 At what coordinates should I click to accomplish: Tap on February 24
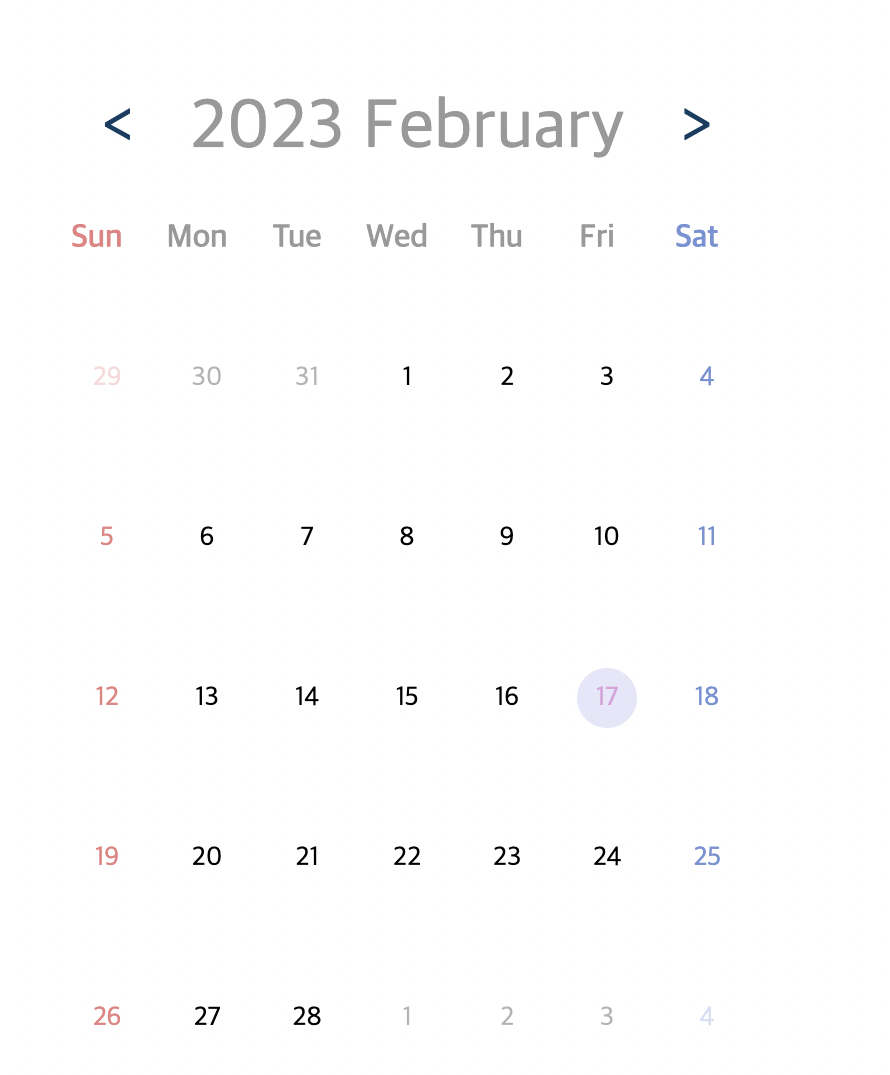607,857
